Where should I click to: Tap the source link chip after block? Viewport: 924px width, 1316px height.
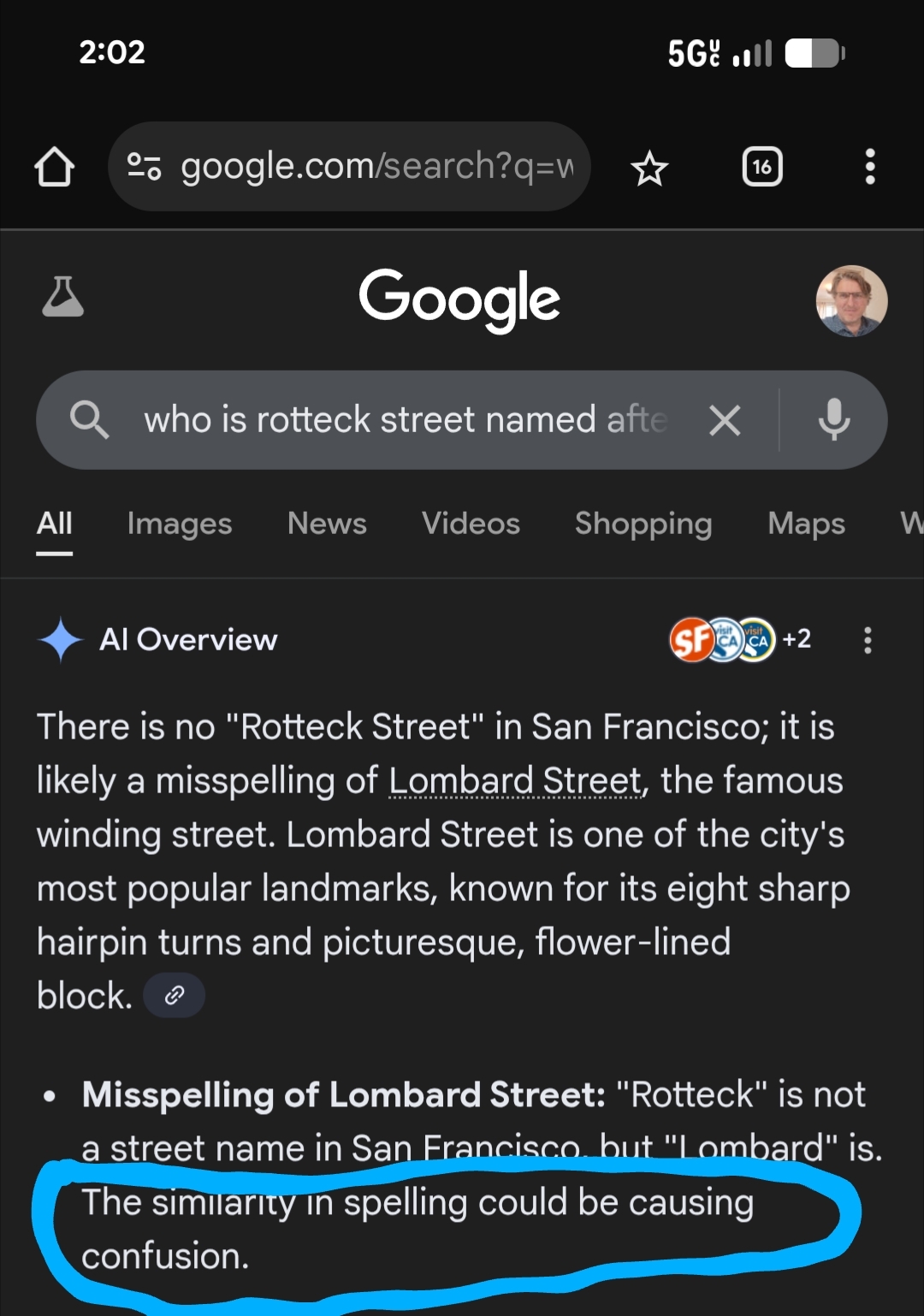point(175,995)
